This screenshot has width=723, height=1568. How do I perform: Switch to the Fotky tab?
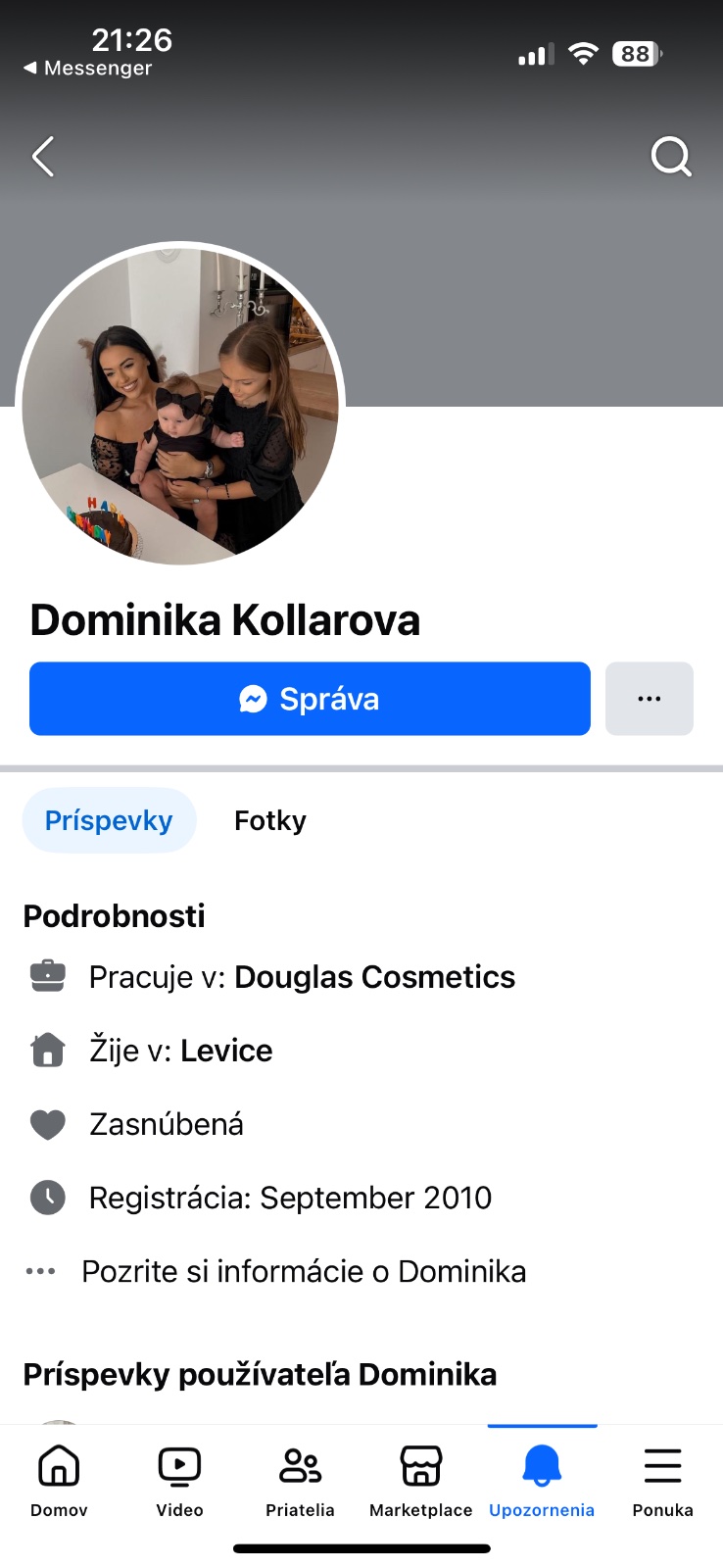(x=270, y=820)
